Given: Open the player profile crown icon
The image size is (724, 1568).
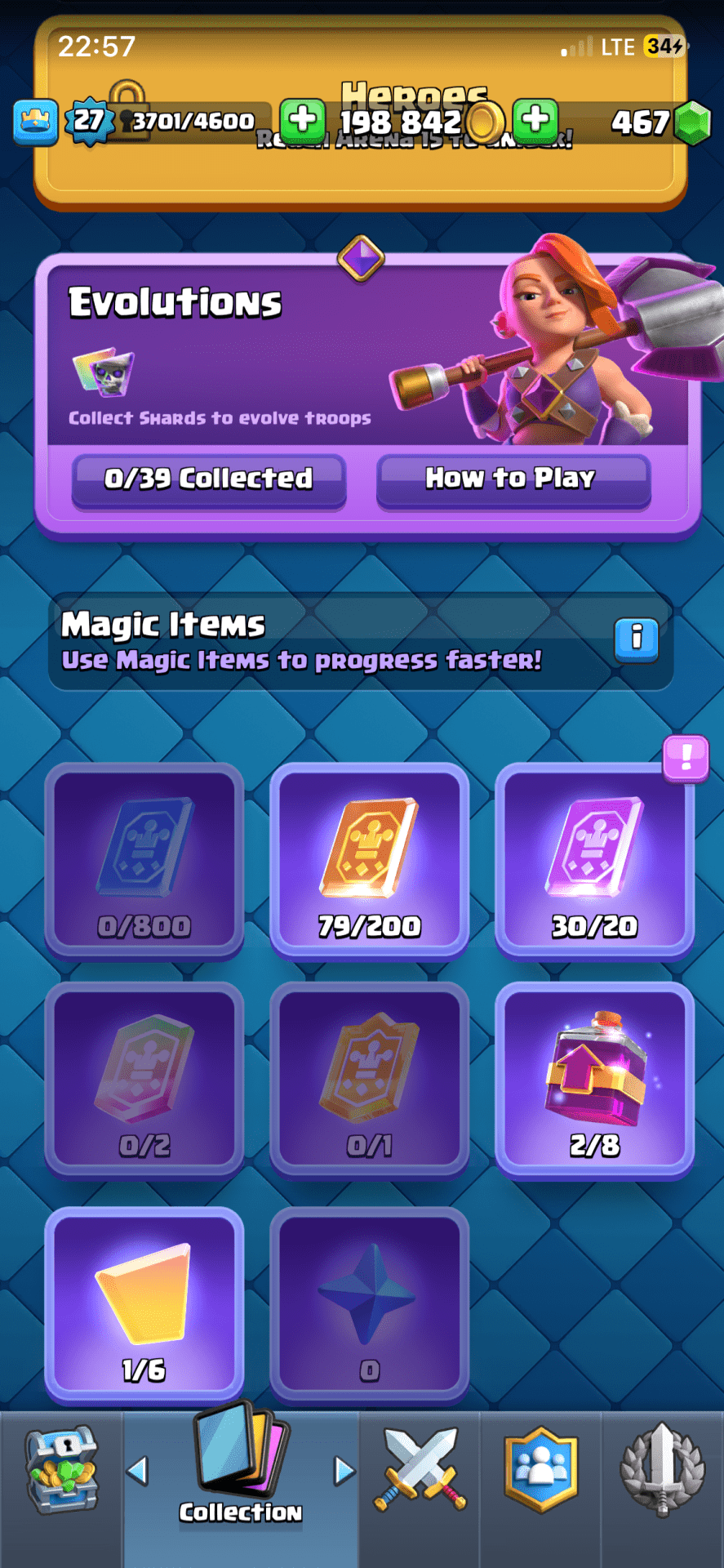Looking at the screenshot, I should (x=36, y=122).
